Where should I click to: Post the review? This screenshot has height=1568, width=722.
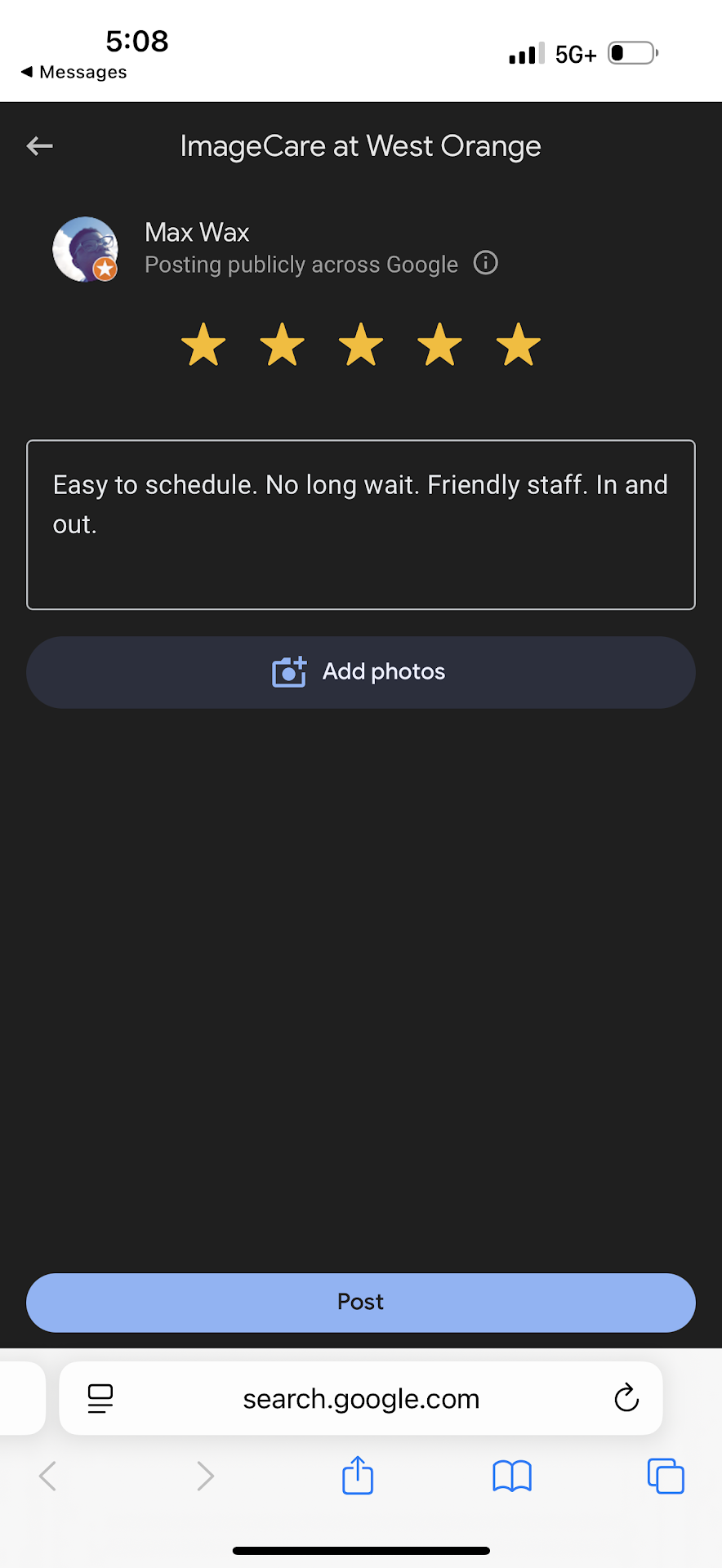[x=360, y=1302]
